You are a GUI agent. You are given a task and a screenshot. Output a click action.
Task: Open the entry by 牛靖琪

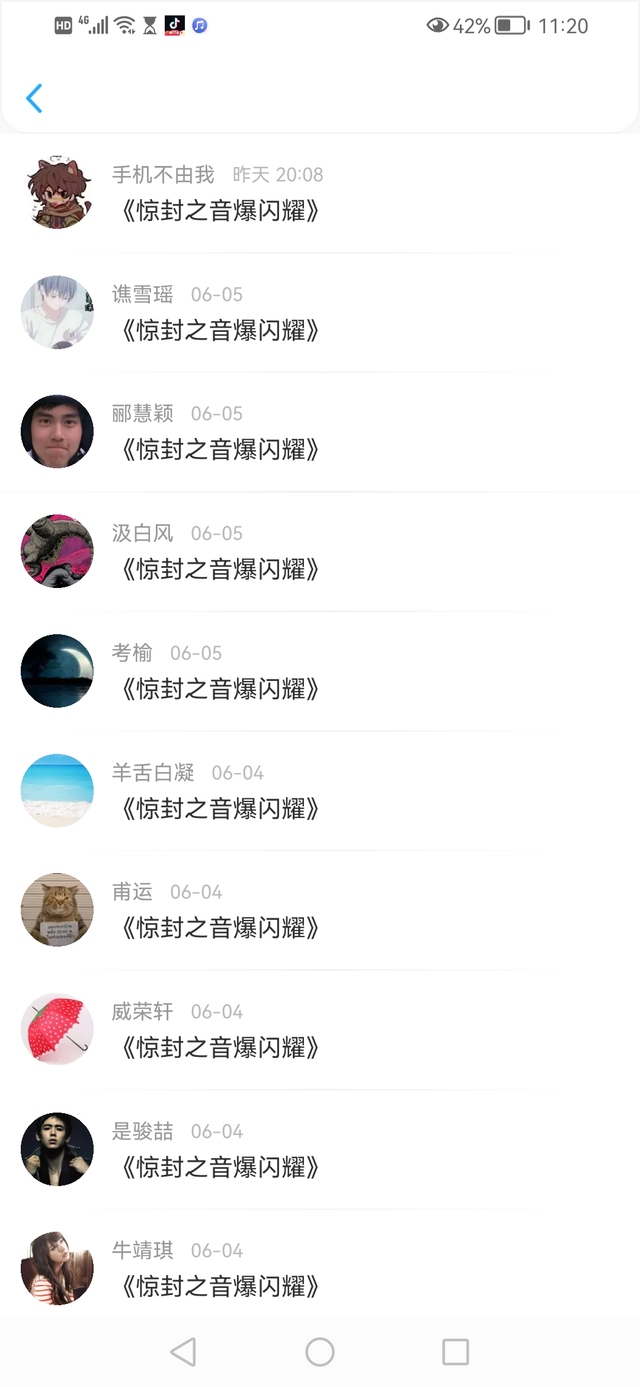coord(320,1269)
